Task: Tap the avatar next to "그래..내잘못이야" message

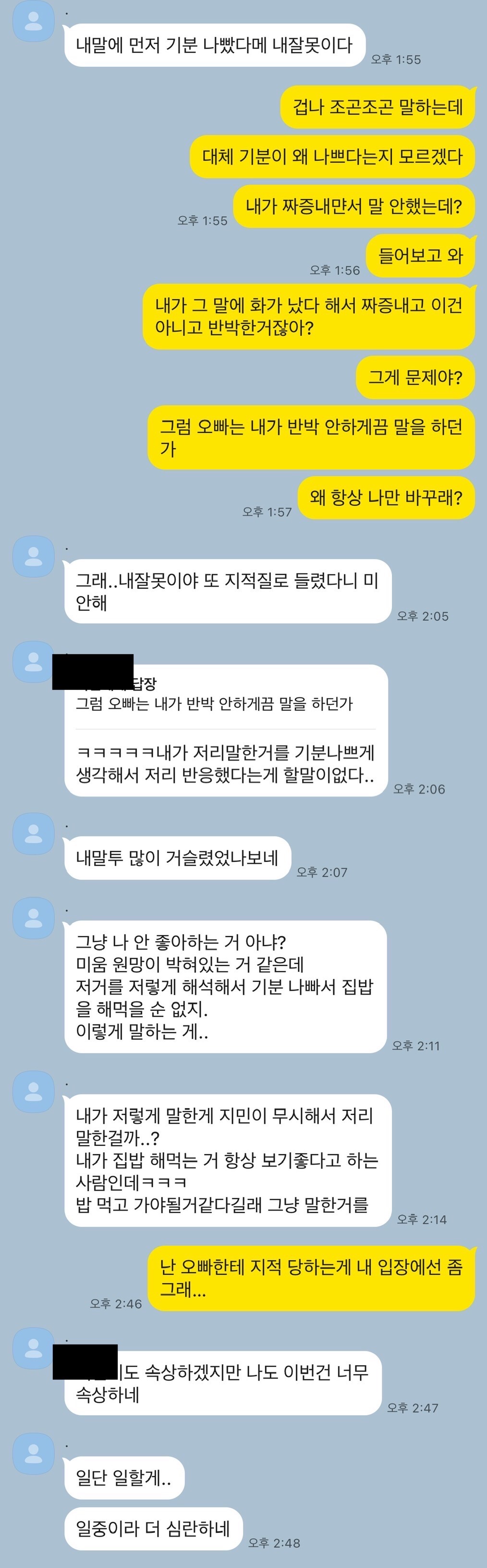Action: click(x=34, y=556)
